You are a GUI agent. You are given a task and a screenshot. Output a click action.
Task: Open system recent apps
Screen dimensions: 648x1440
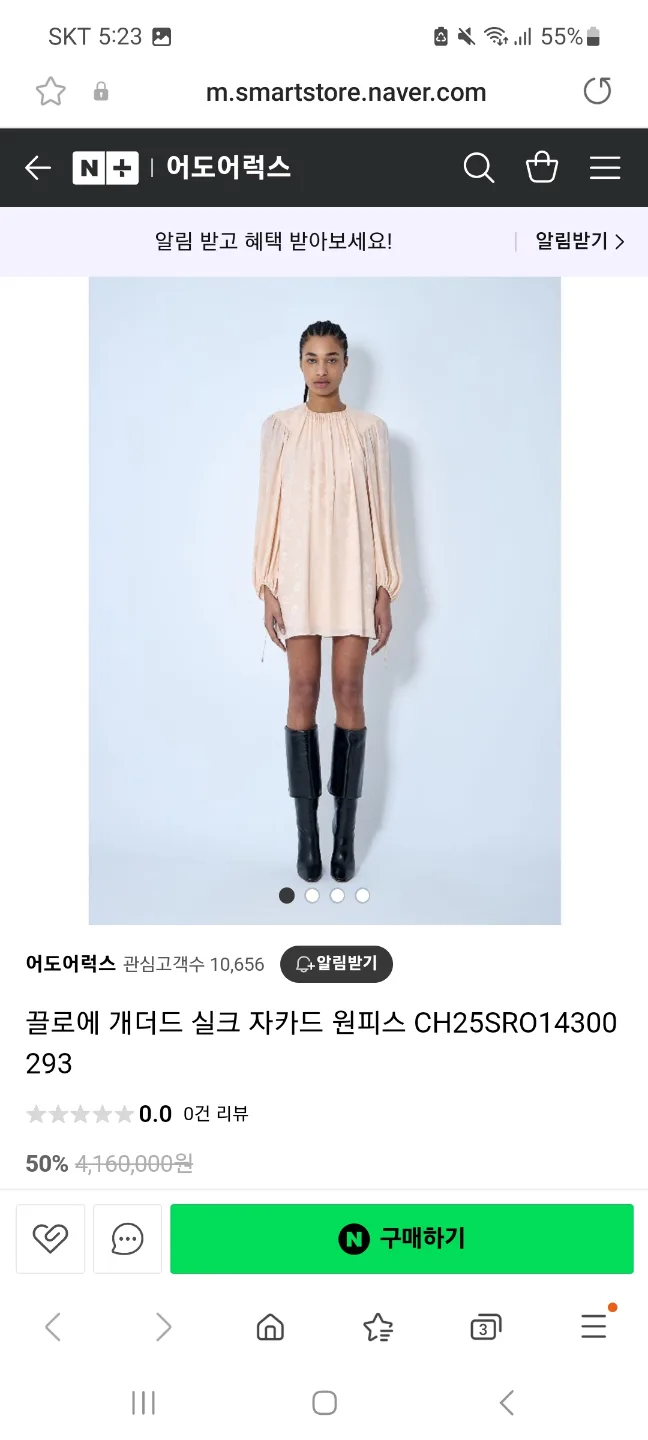(143, 1403)
